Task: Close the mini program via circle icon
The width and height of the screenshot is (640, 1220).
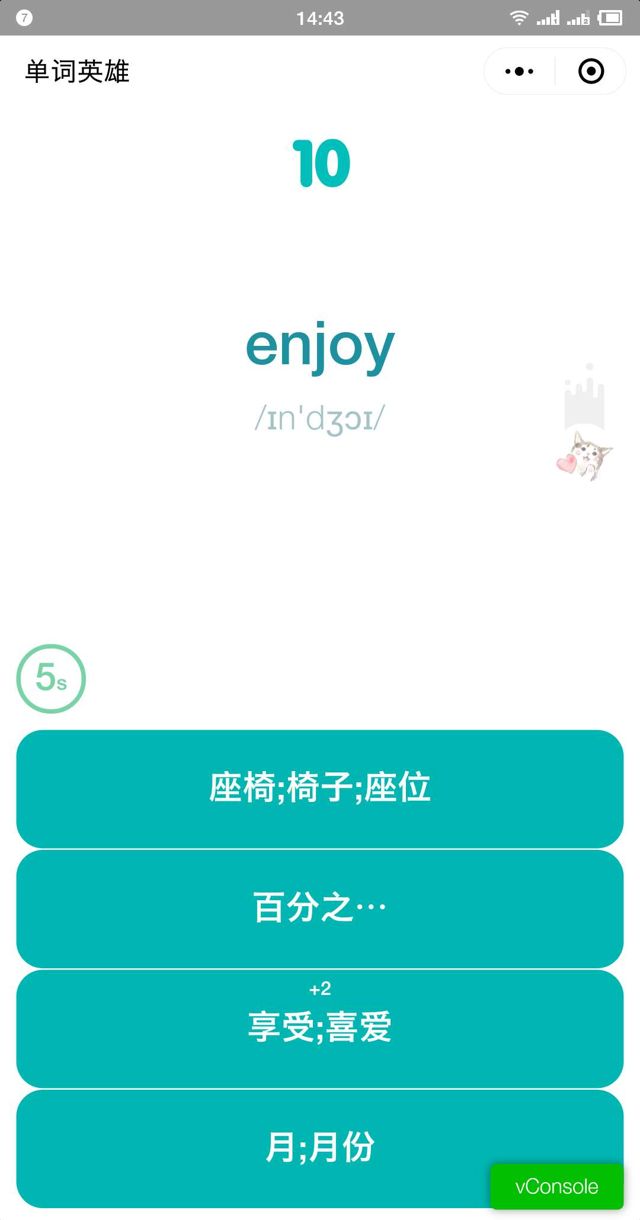Action: pos(591,72)
